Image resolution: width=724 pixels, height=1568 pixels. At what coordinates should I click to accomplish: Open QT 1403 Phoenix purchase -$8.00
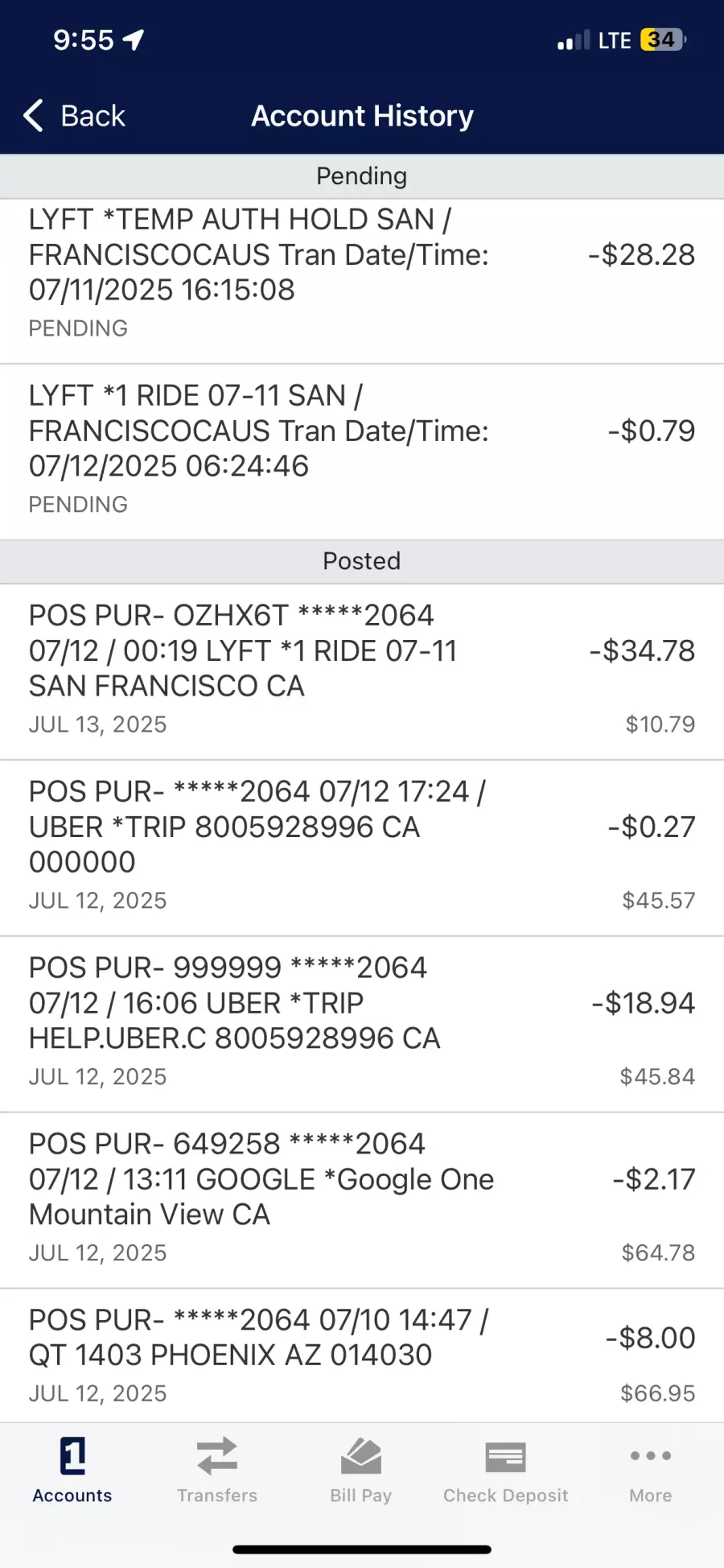tap(362, 1355)
